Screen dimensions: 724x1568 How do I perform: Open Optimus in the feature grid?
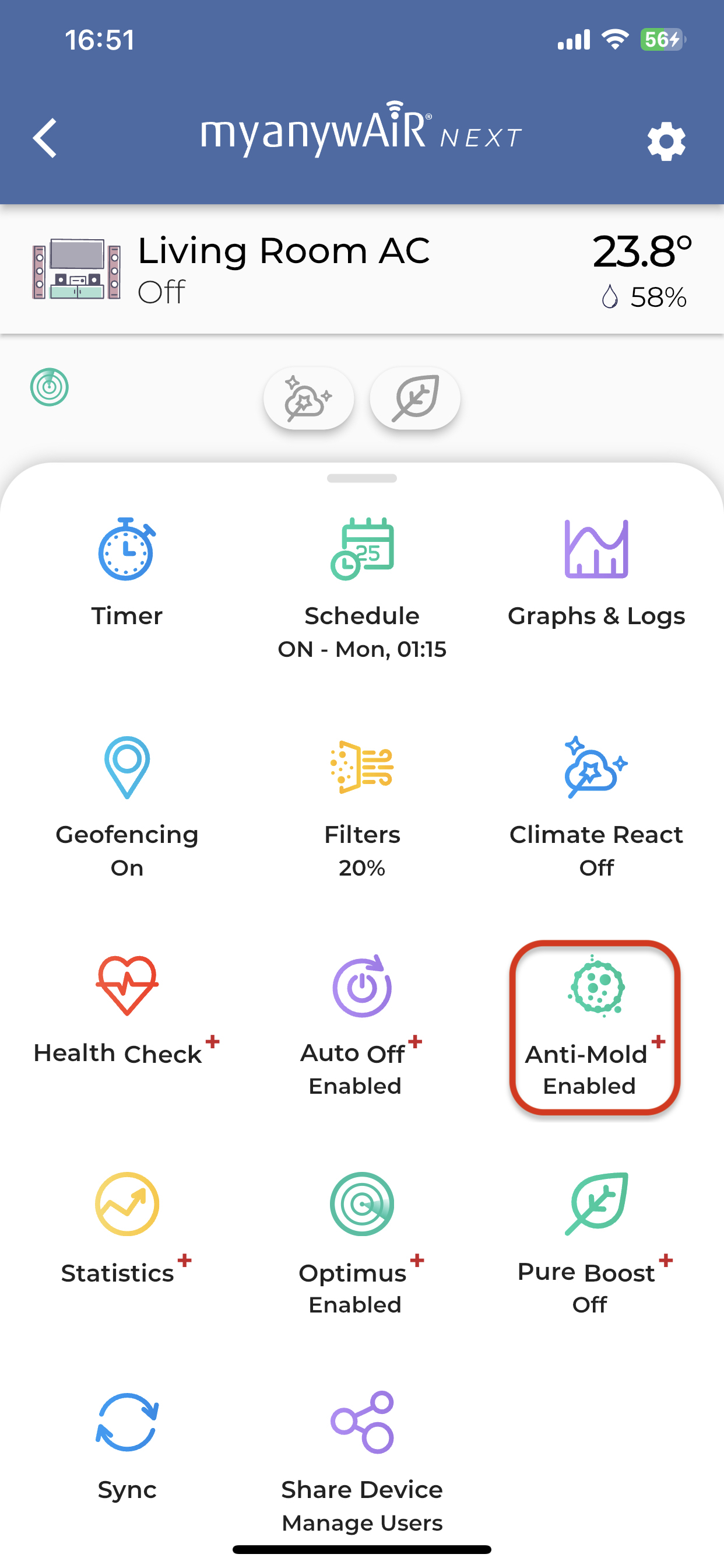coord(362,1242)
